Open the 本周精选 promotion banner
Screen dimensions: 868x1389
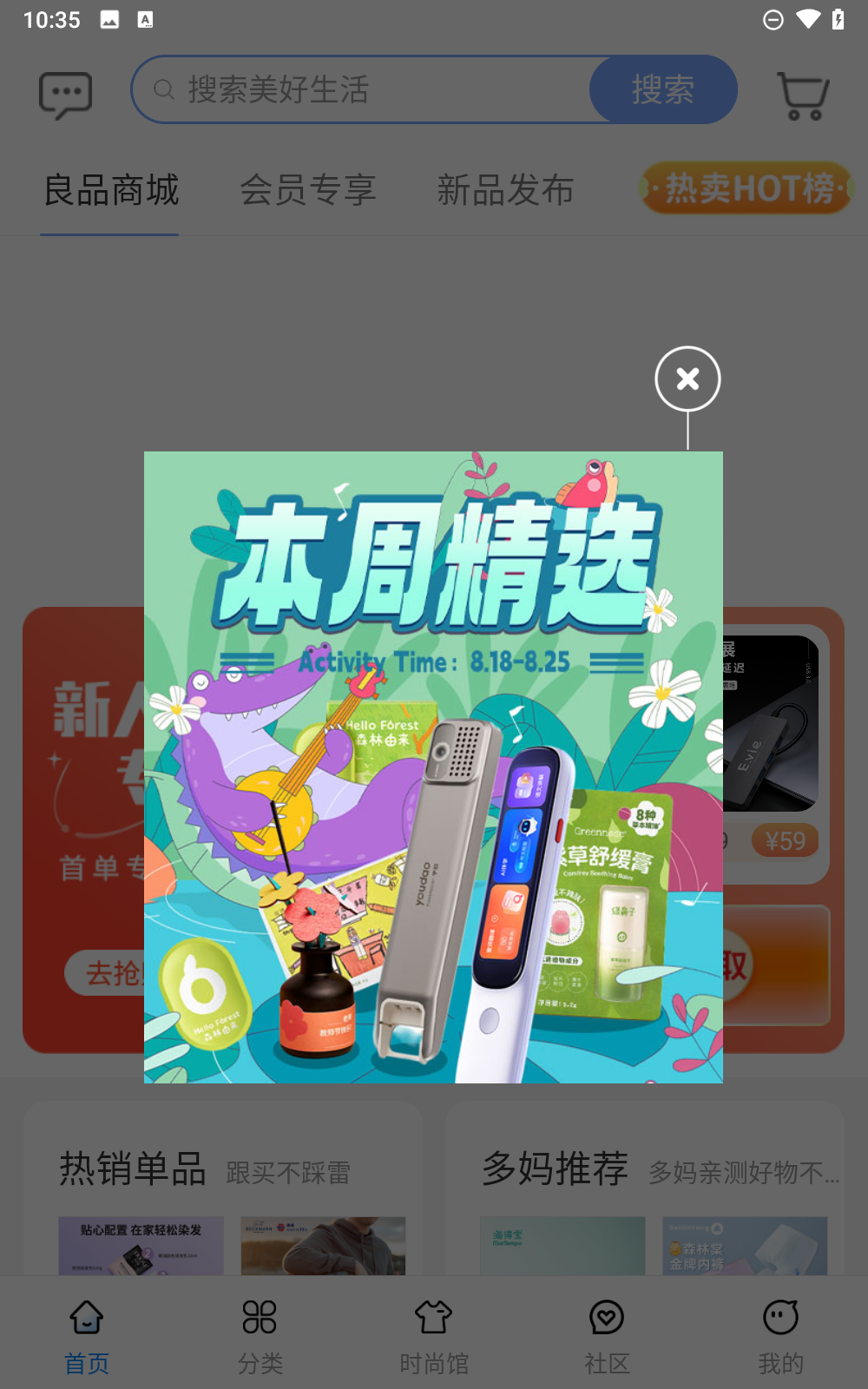(x=433, y=767)
